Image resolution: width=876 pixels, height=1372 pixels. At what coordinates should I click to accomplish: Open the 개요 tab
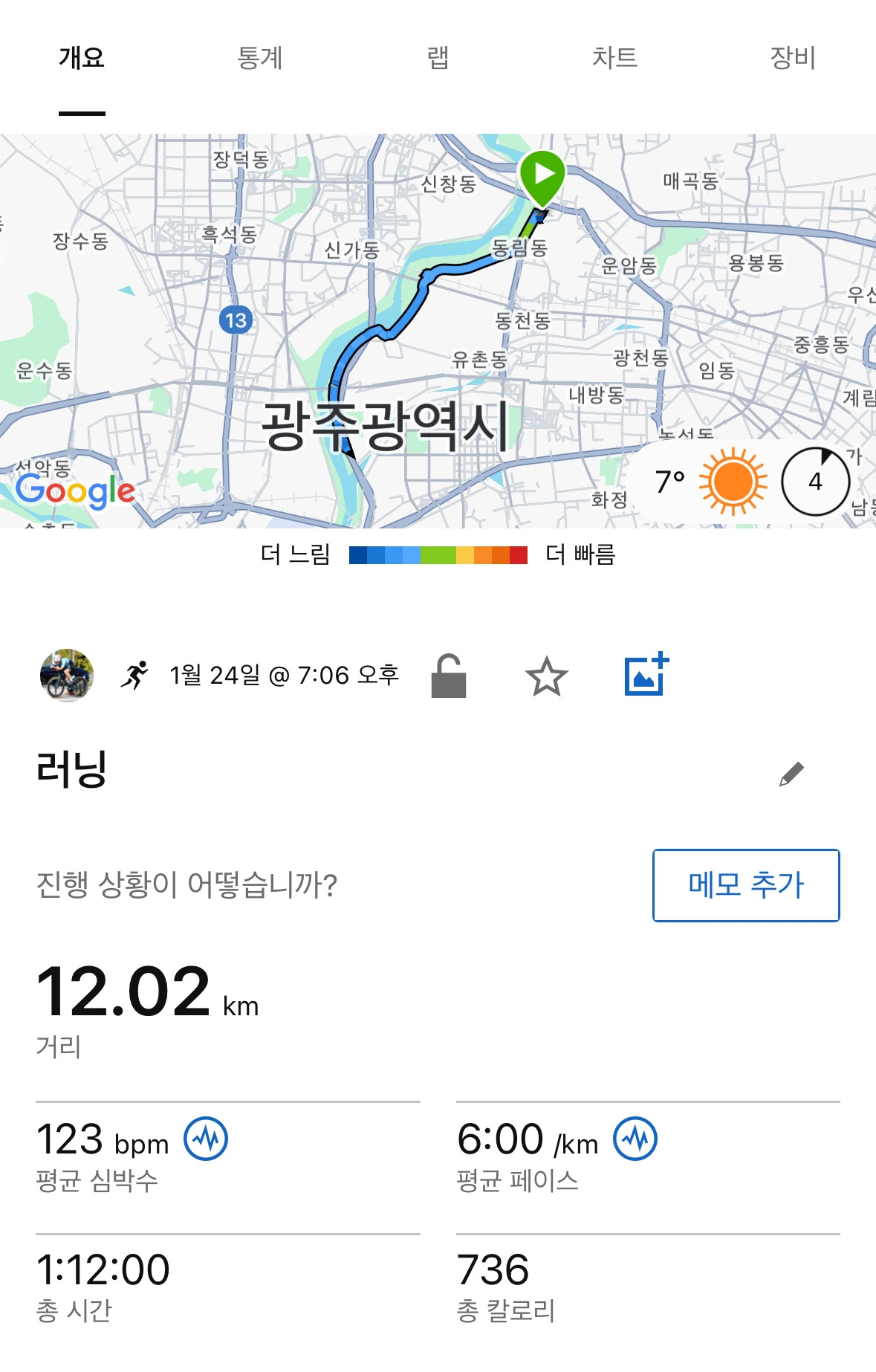82,58
